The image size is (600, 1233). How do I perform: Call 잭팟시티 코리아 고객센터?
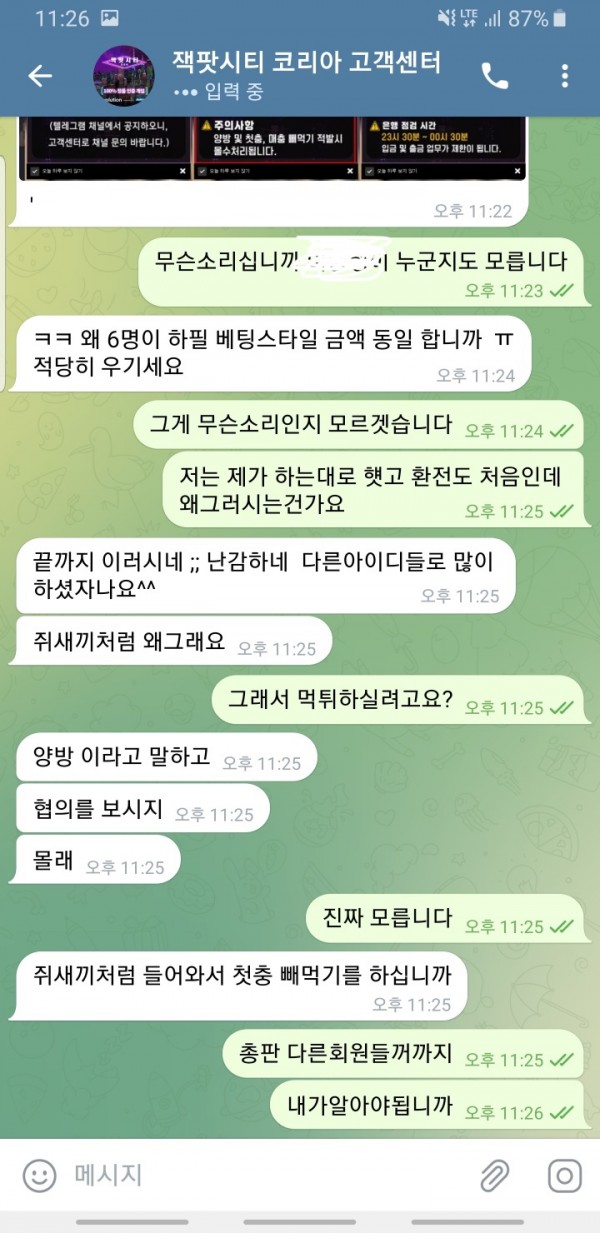[x=495, y=76]
